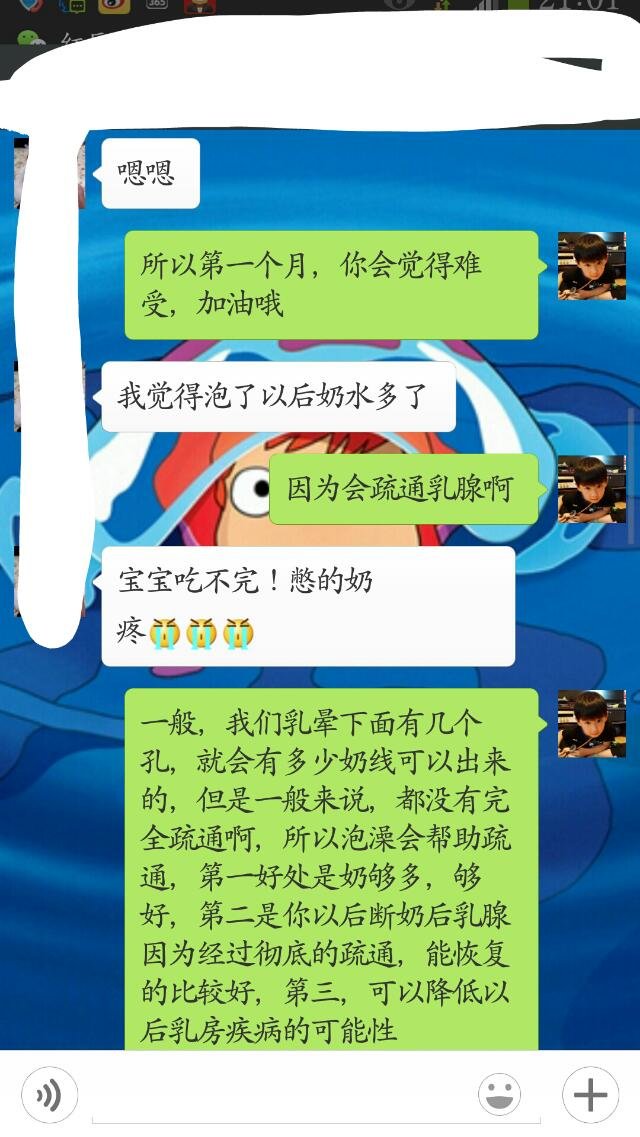Switch to voice message input

coord(48,1095)
